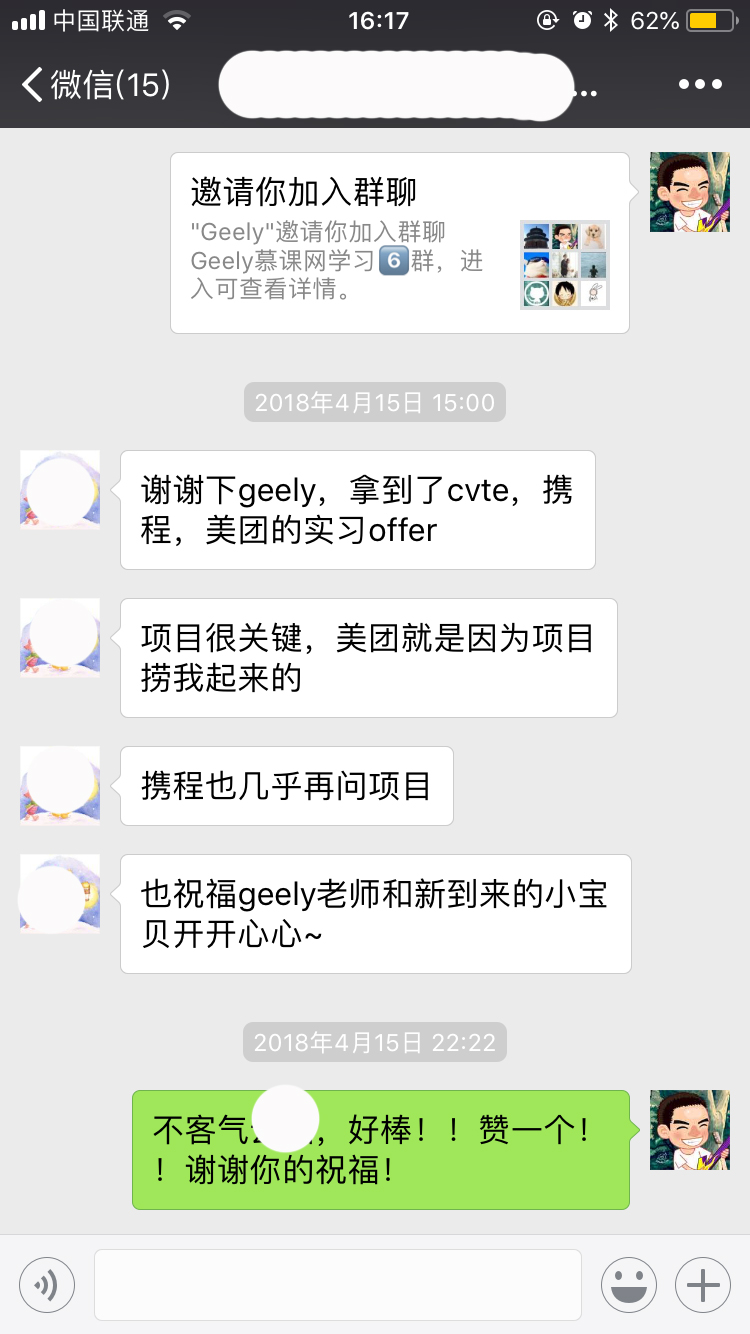Open Geely's profile avatar in top message
The height and width of the screenshot is (1334, 750).
(689, 191)
